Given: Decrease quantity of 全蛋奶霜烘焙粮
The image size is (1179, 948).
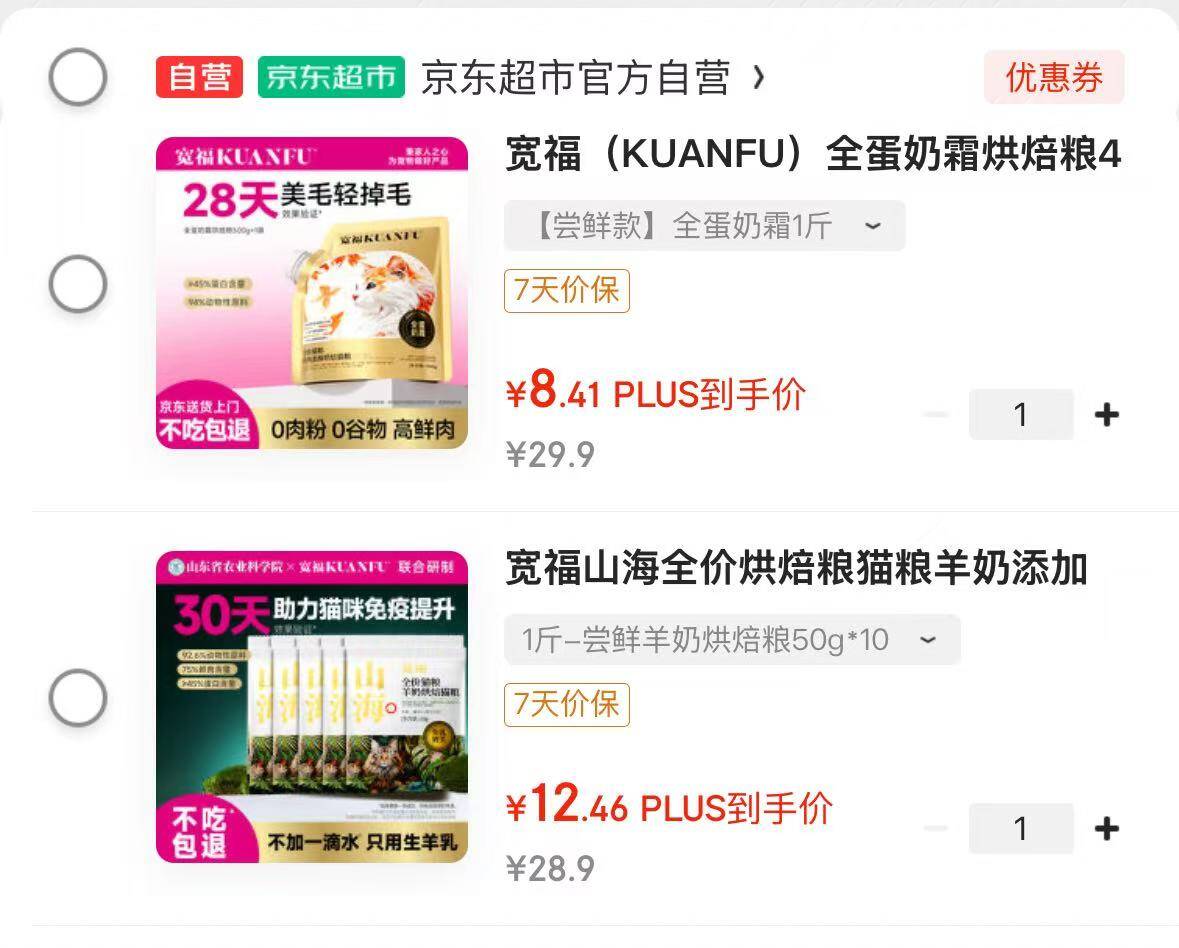Looking at the screenshot, I should (936, 414).
